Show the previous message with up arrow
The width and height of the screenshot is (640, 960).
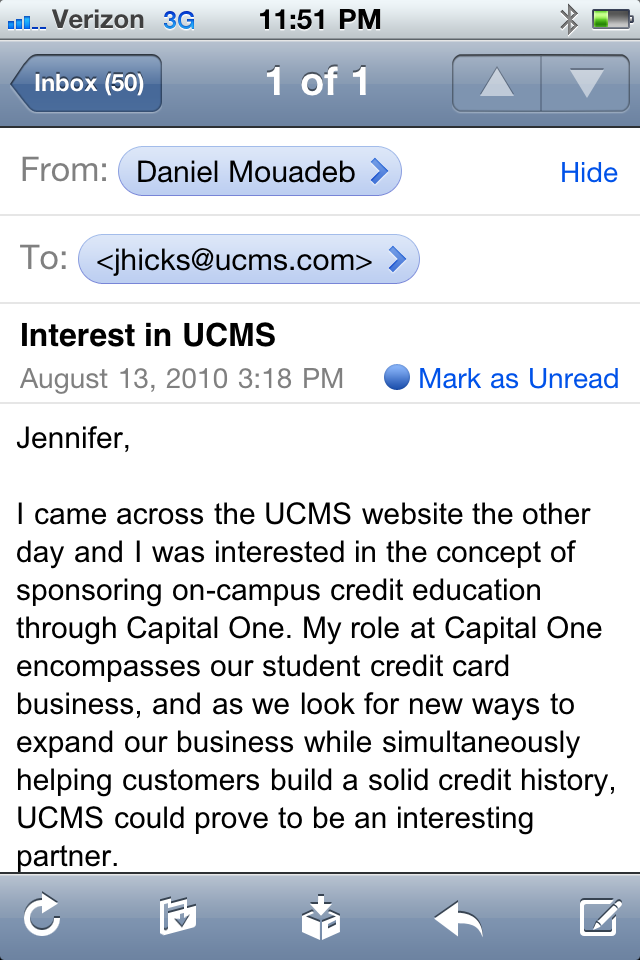coord(496,83)
